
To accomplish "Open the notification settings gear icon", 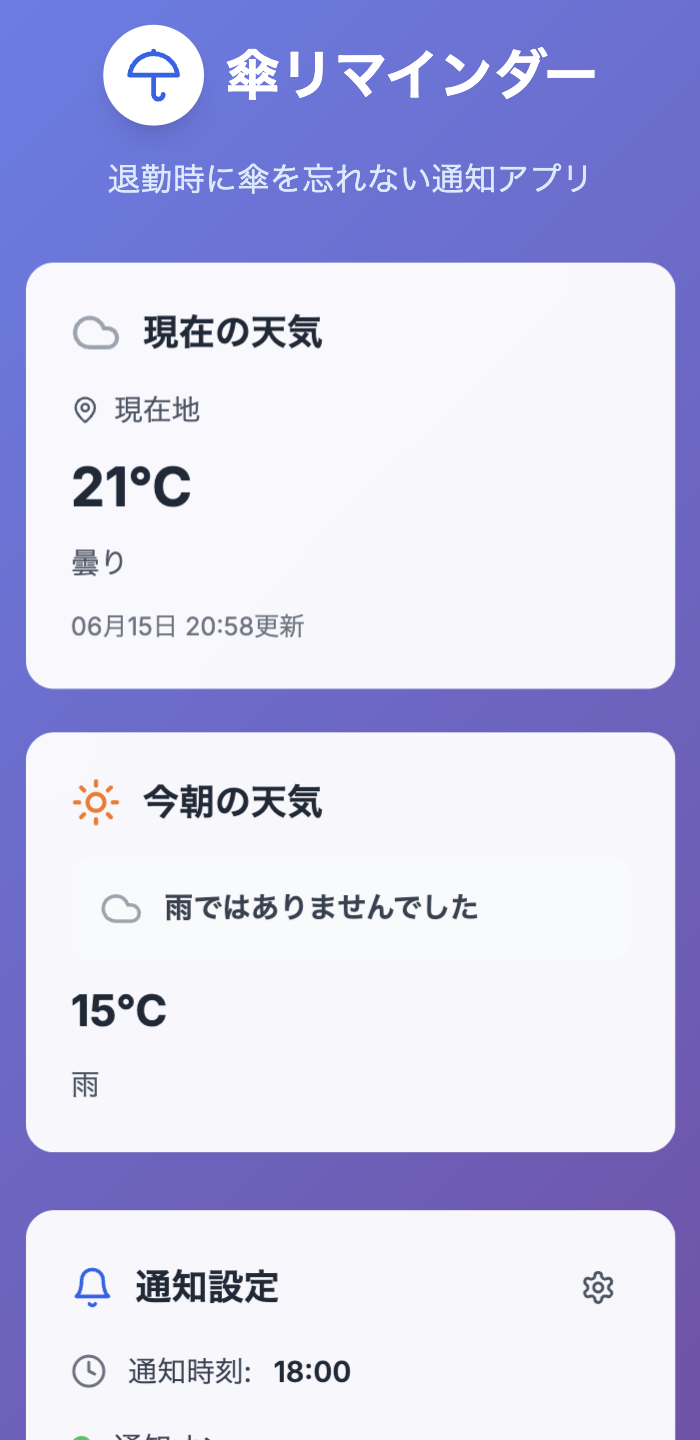I will [598, 1287].
